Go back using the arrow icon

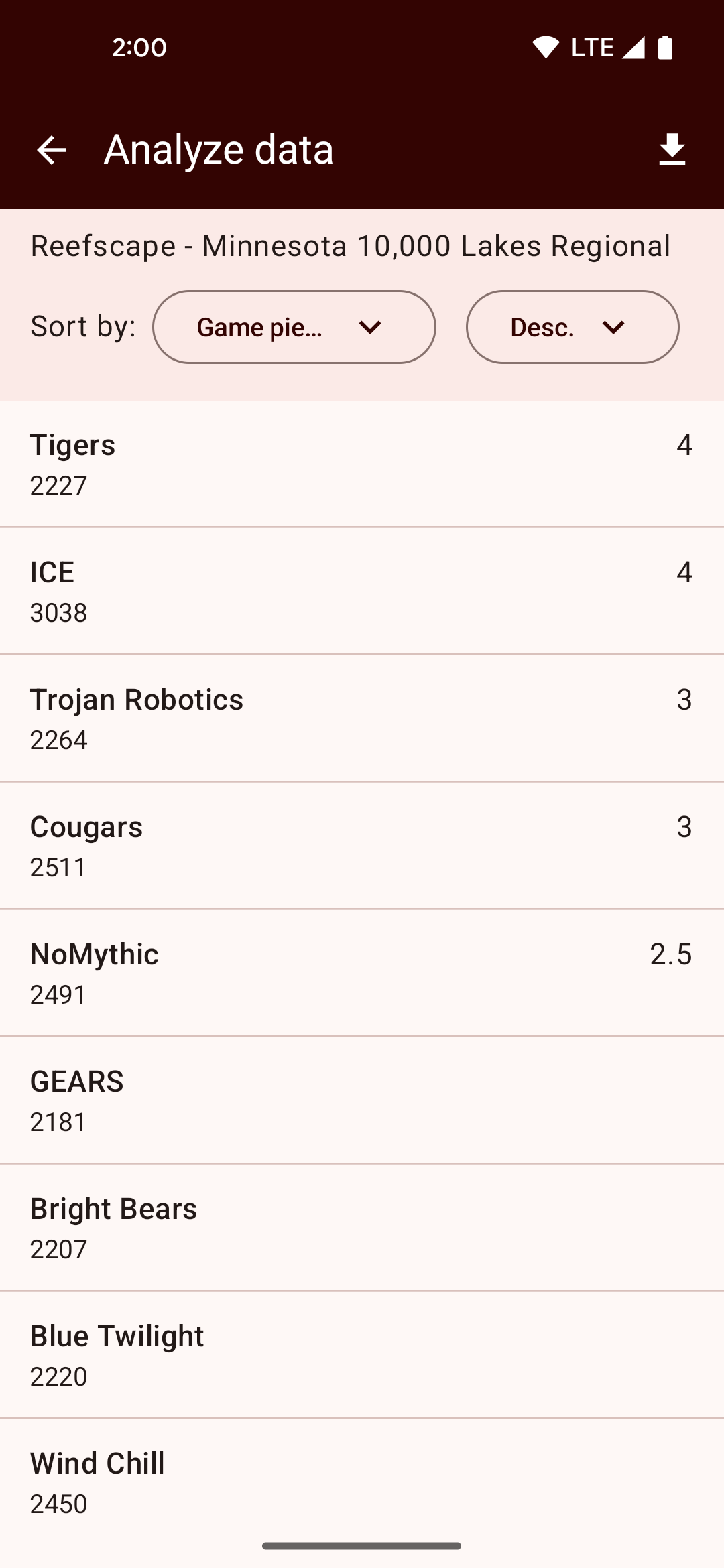(52, 149)
